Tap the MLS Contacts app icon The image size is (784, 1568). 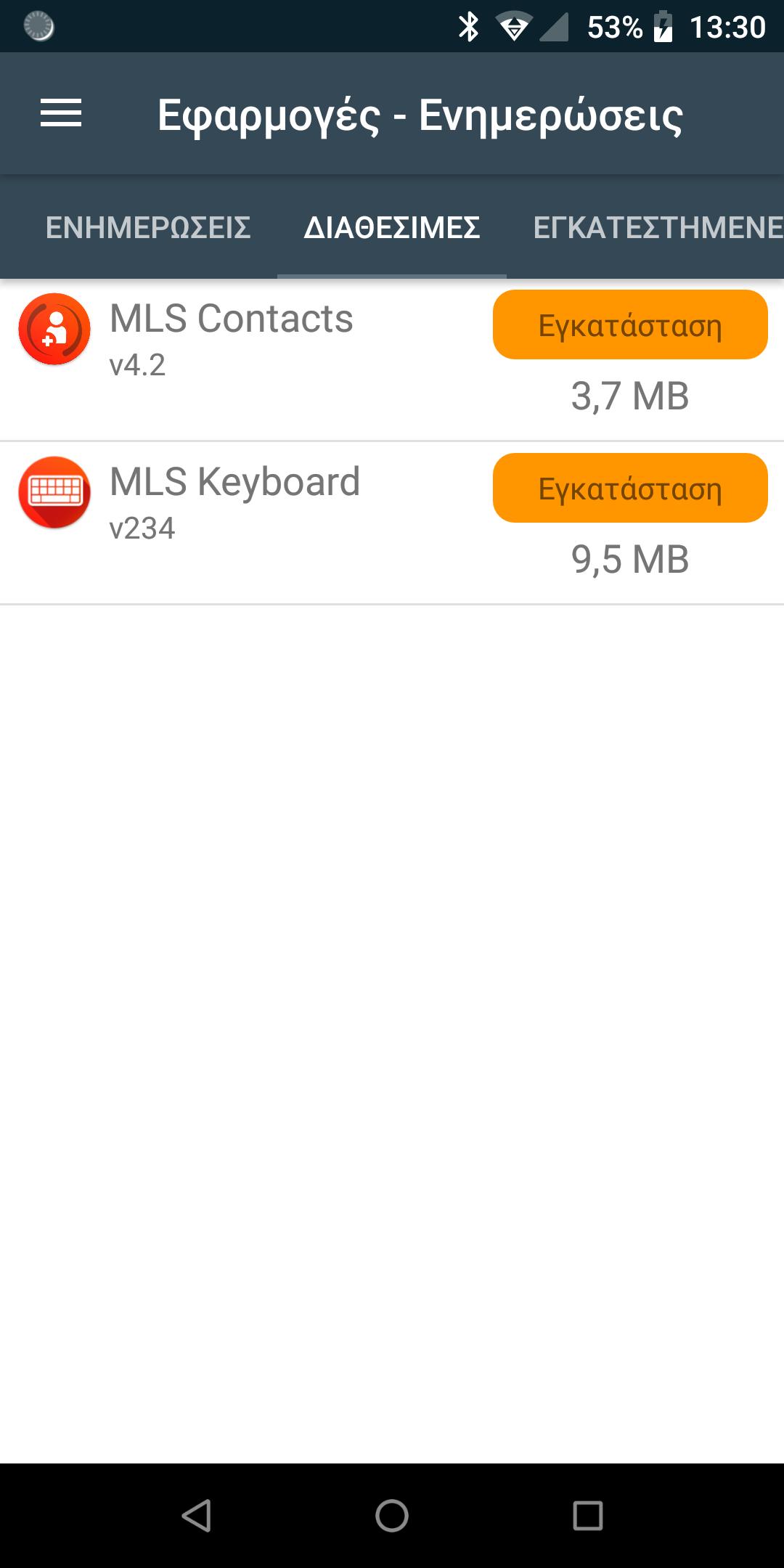click(53, 329)
